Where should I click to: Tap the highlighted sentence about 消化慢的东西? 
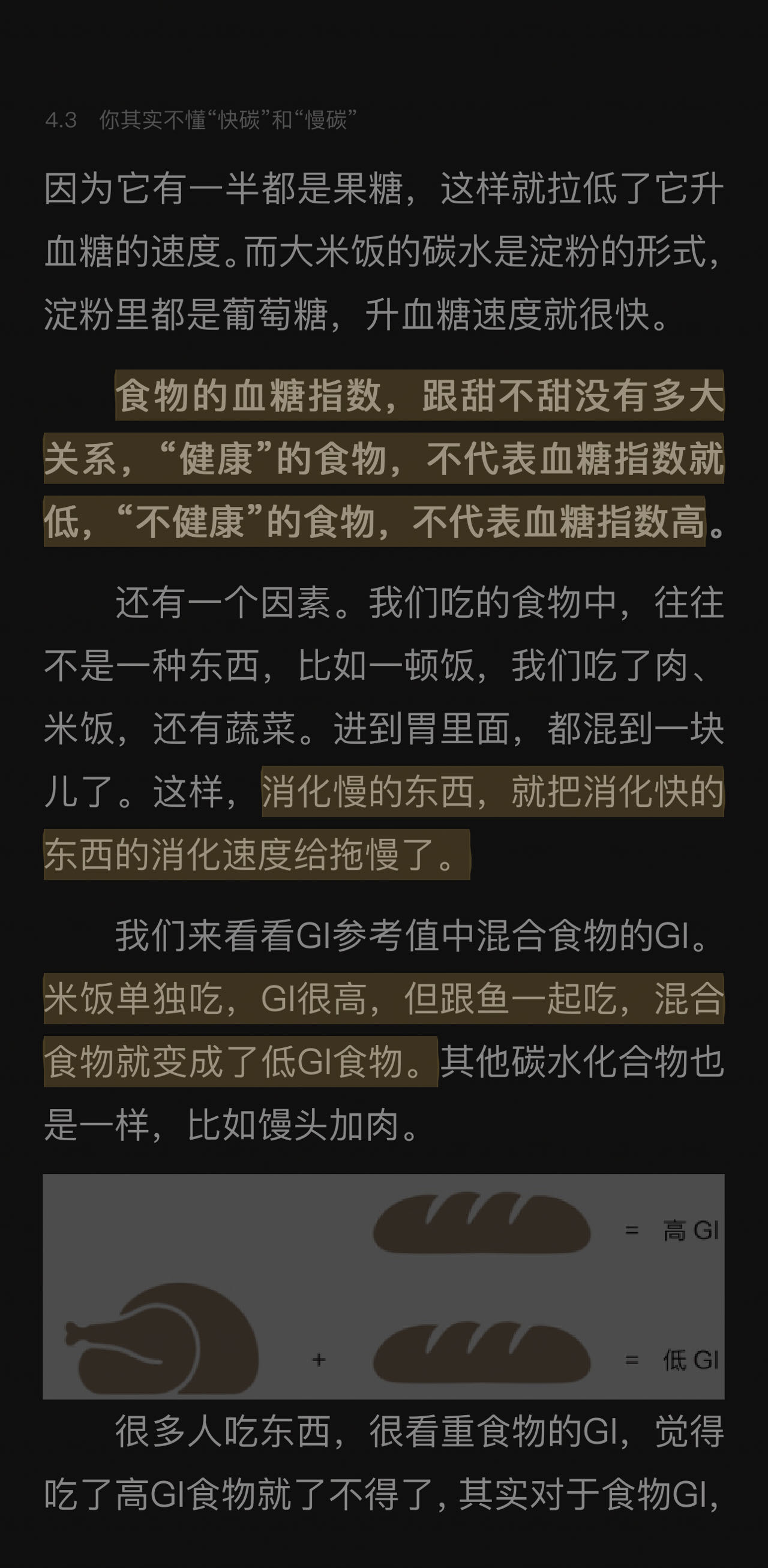(492, 792)
